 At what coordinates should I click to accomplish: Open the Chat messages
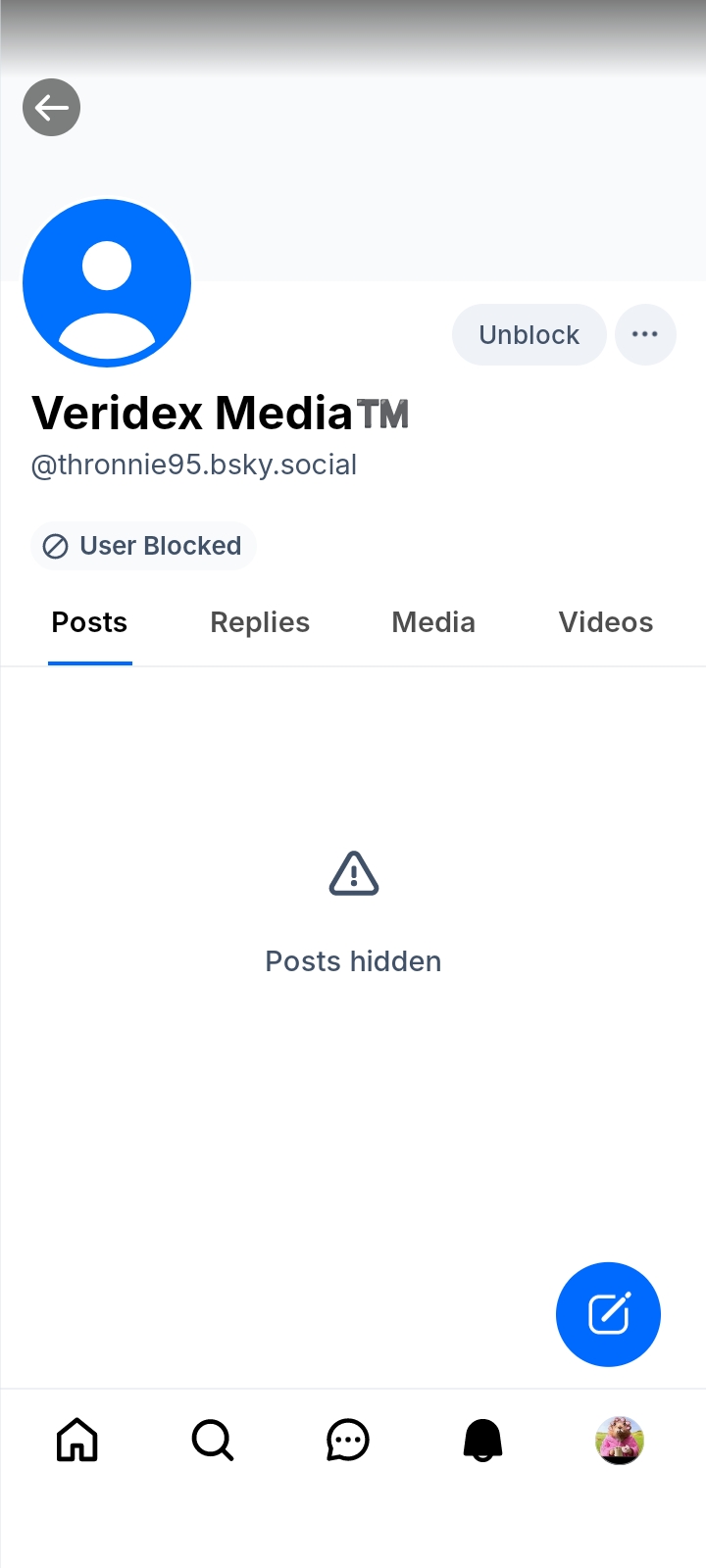[x=348, y=1441]
